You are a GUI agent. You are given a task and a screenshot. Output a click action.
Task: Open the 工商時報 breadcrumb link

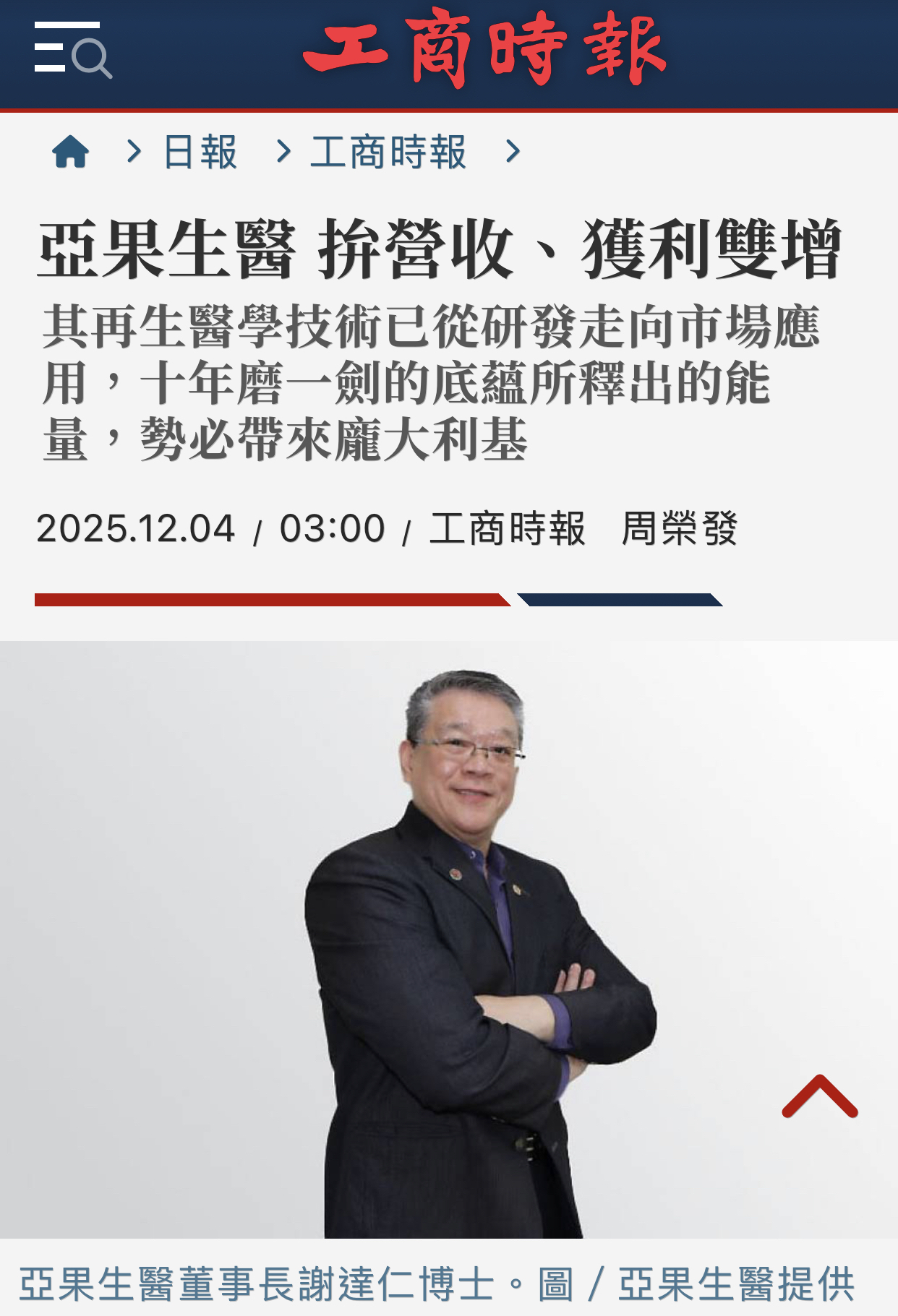click(388, 152)
